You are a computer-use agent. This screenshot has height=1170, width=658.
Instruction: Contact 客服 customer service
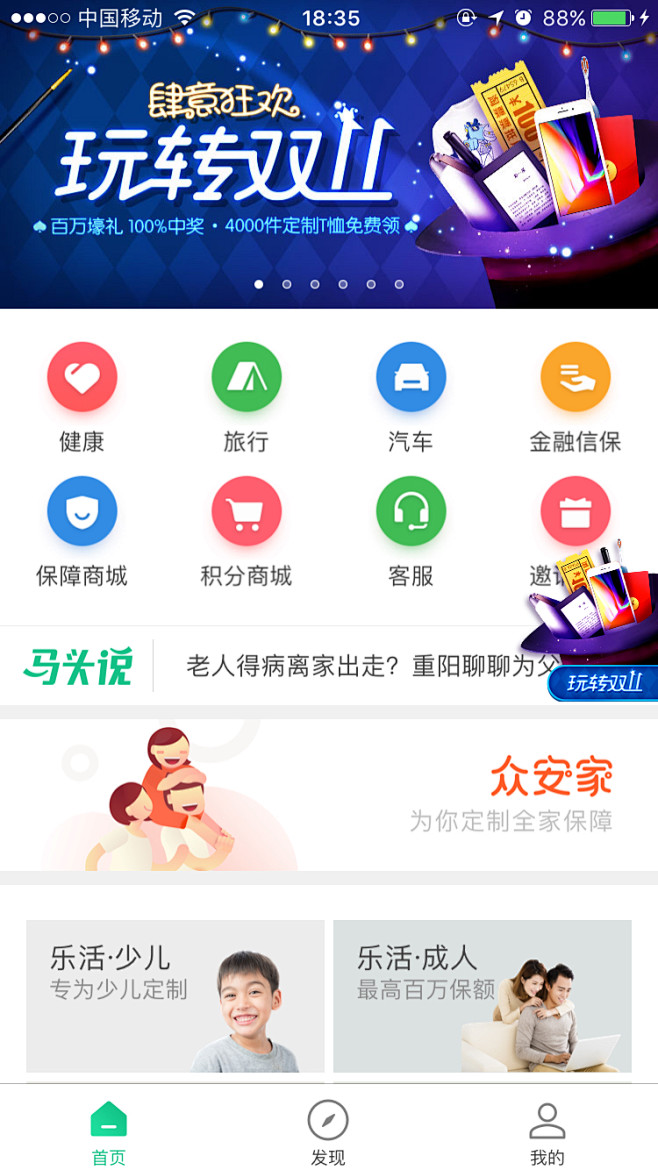tap(411, 512)
